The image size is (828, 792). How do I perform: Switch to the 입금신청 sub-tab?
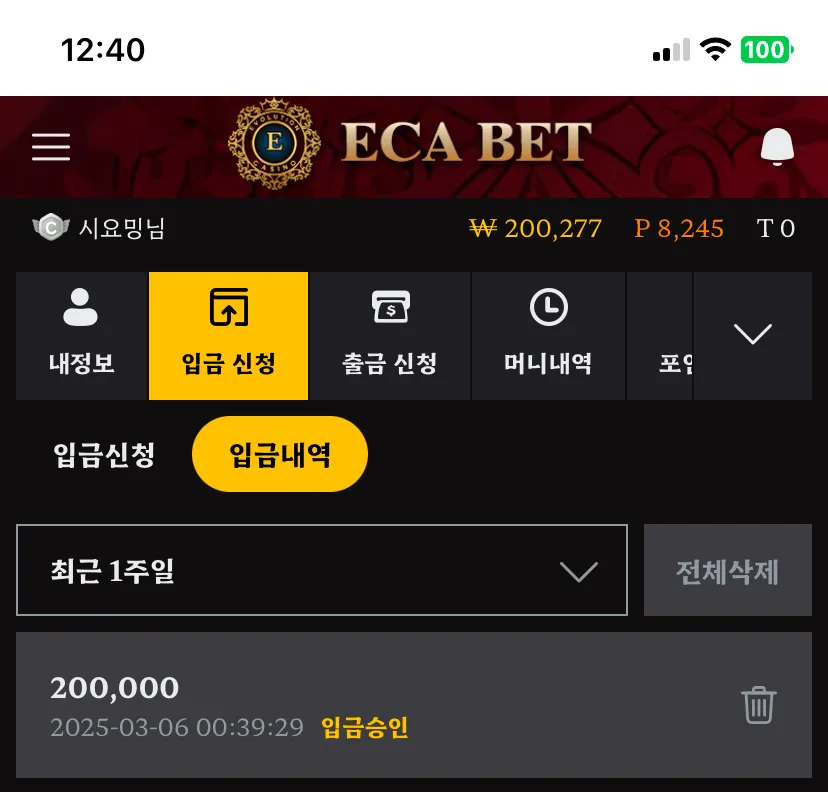[104, 455]
